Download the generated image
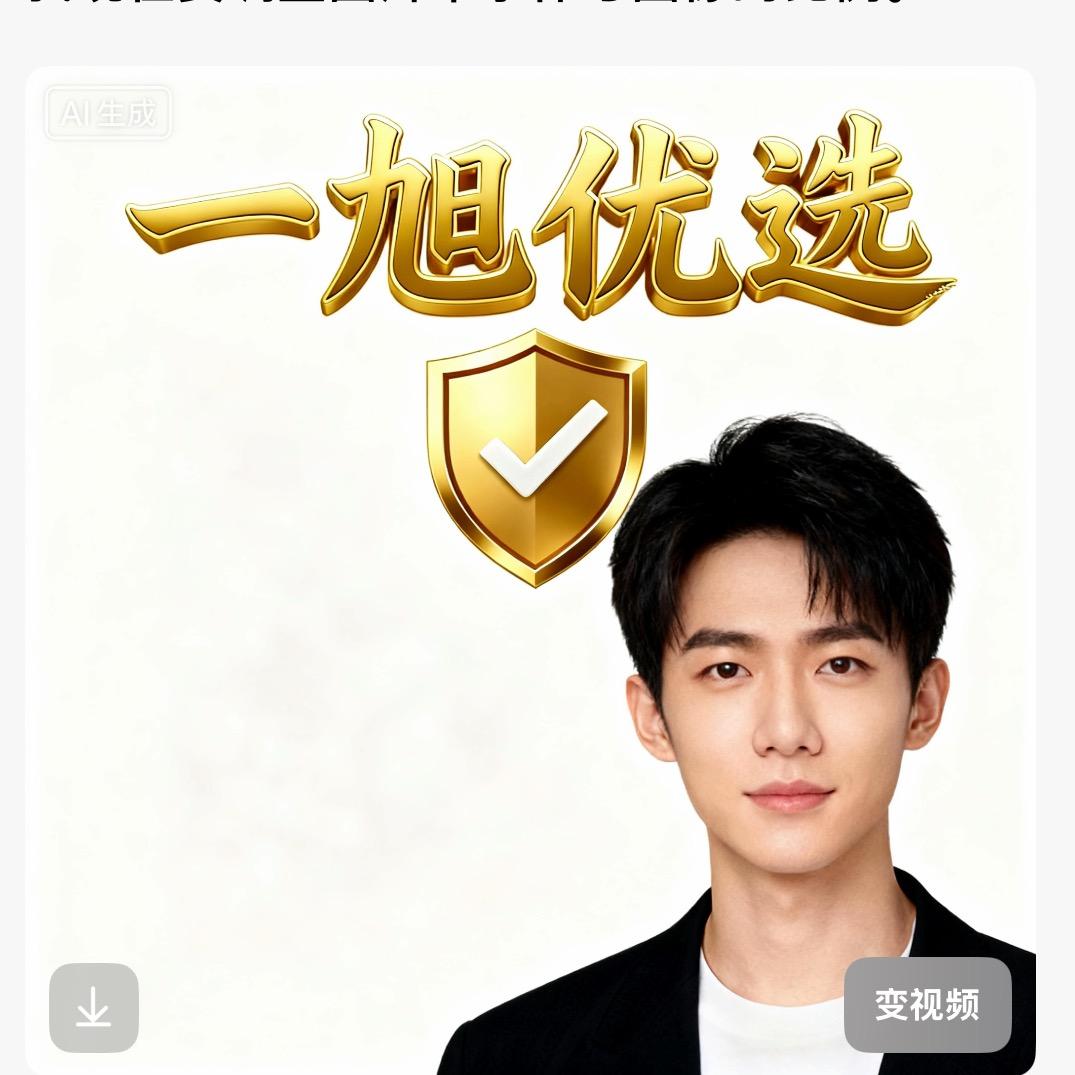 94,1007
